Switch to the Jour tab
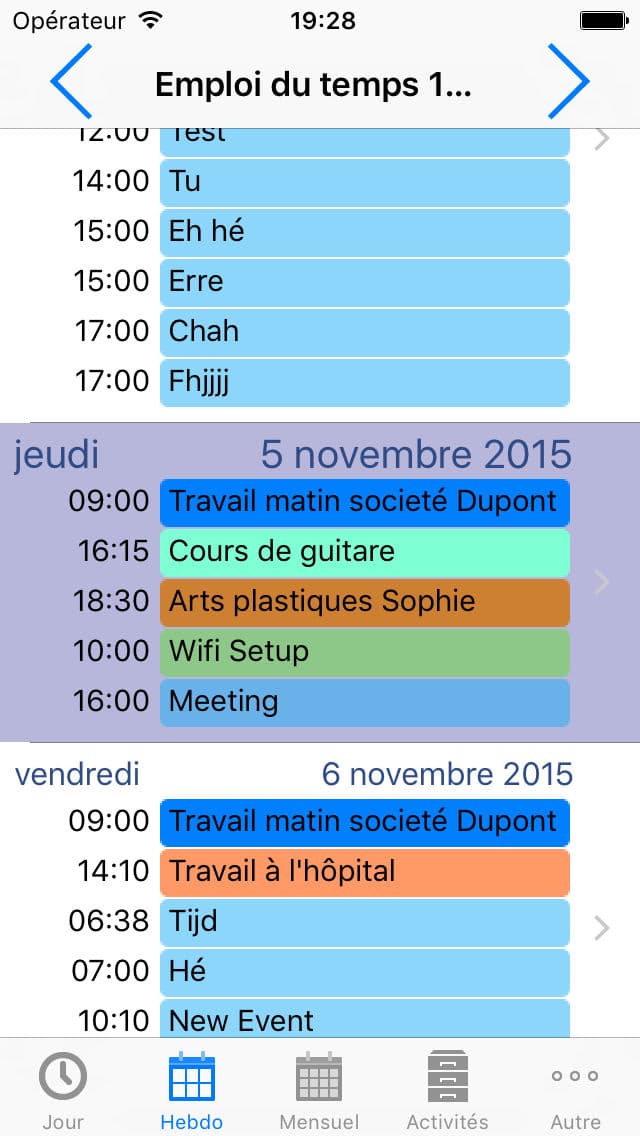The width and height of the screenshot is (640, 1136). coord(63,1089)
